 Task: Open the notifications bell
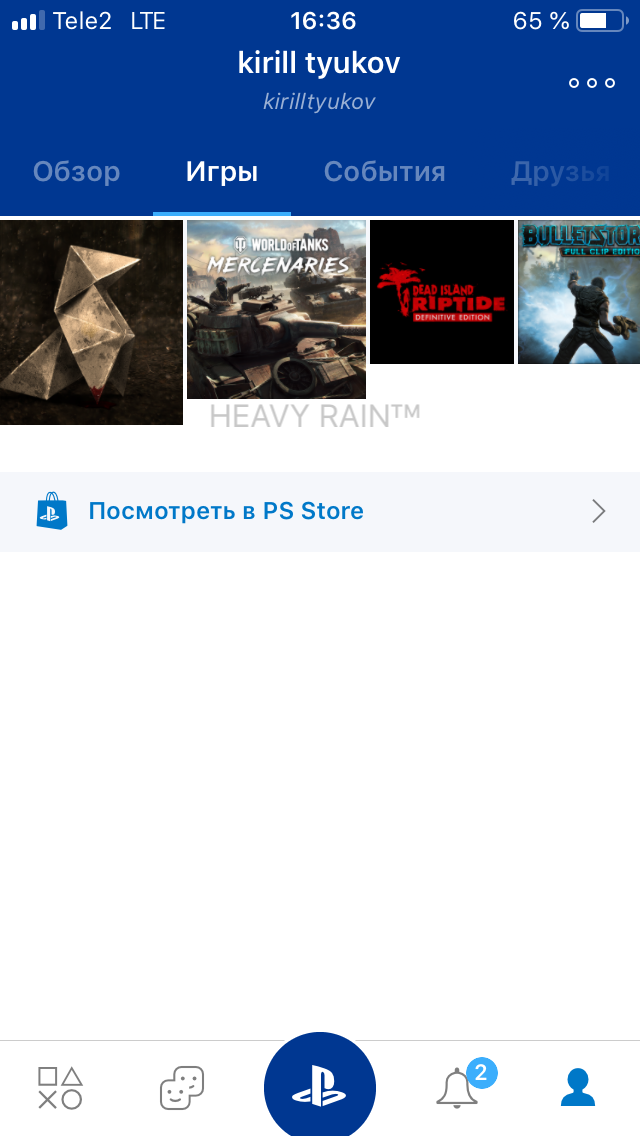pyautogui.click(x=457, y=1087)
